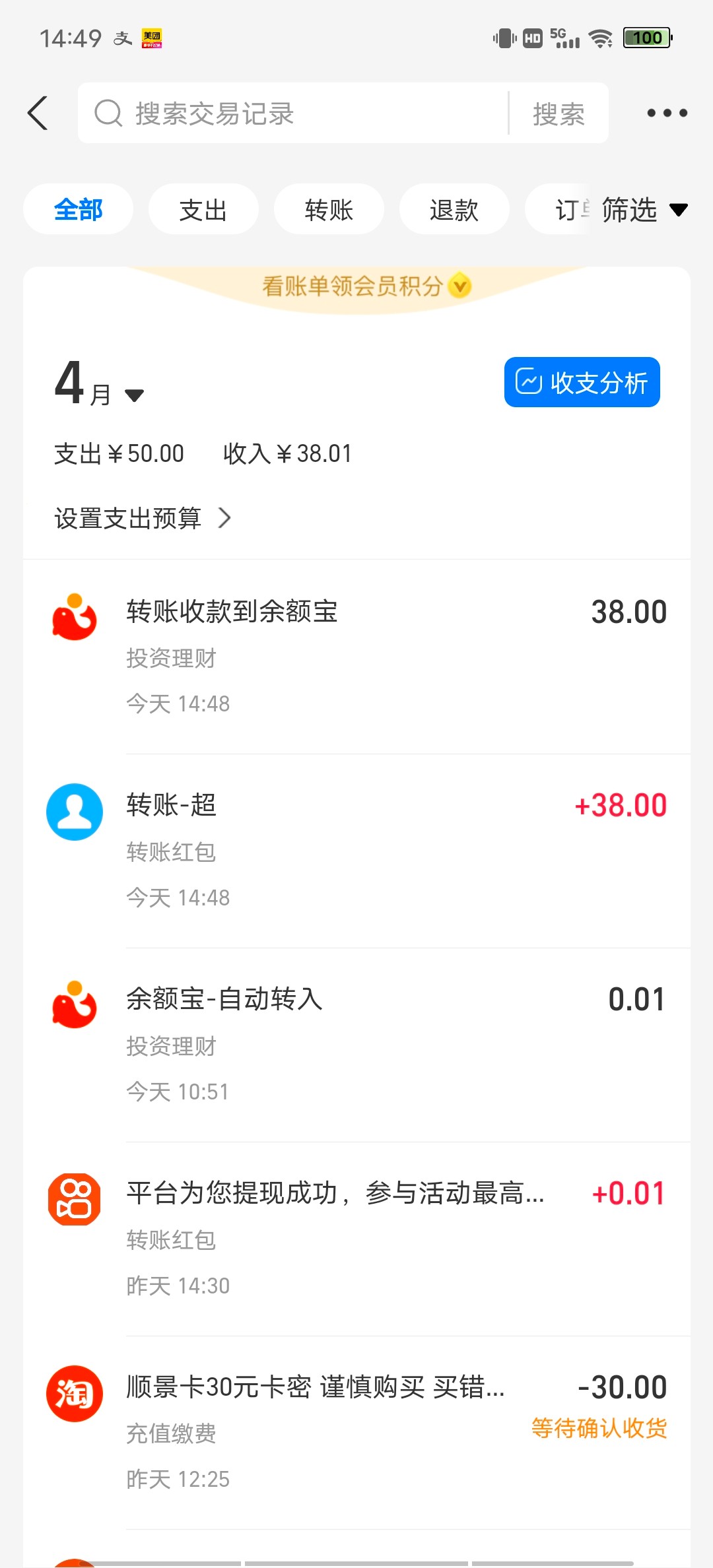Open the 转账收款到余额宝 transaction
This screenshot has height=1568, width=713.
coord(356,656)
